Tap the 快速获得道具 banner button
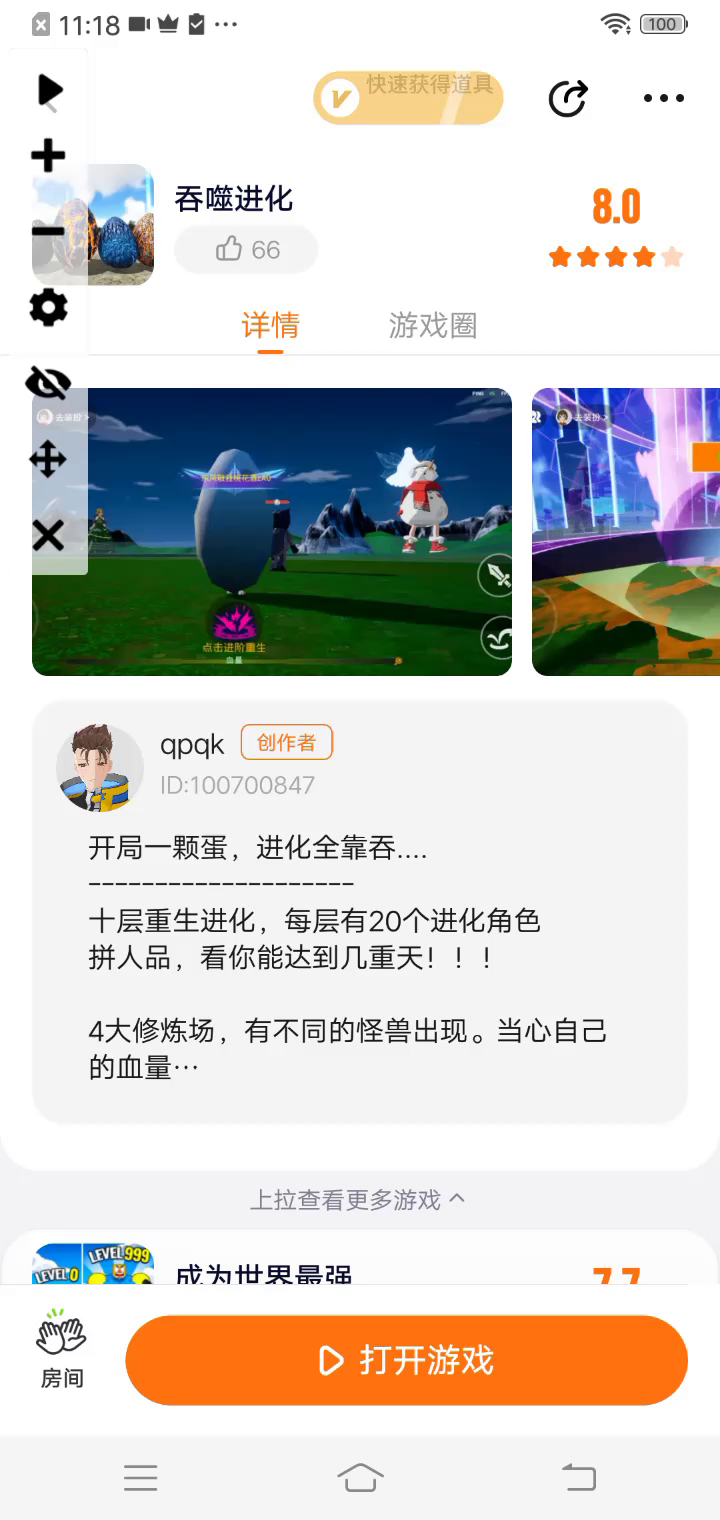Image resolution: width=720 pixels, height=1520 pixels. tap(408, 98)
